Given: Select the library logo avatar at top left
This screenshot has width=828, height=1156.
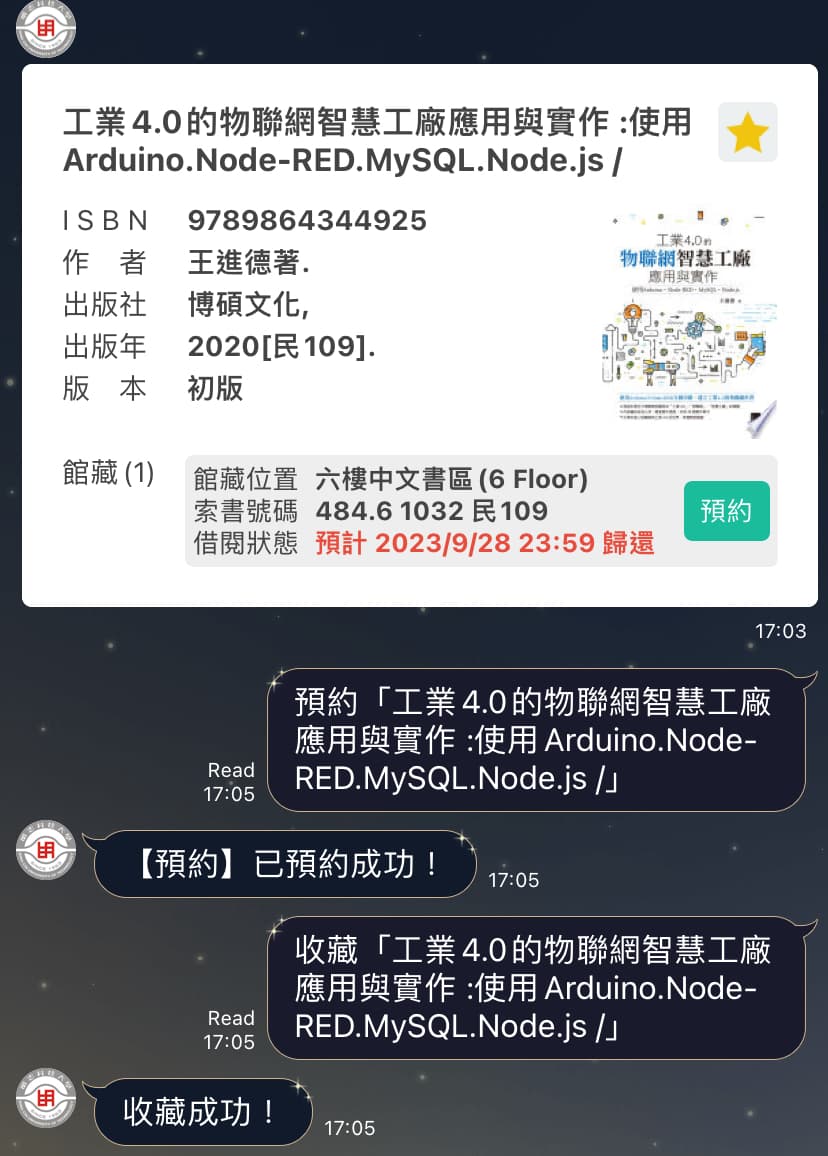Looking at the screenshot, I should (x=47, y=30).
